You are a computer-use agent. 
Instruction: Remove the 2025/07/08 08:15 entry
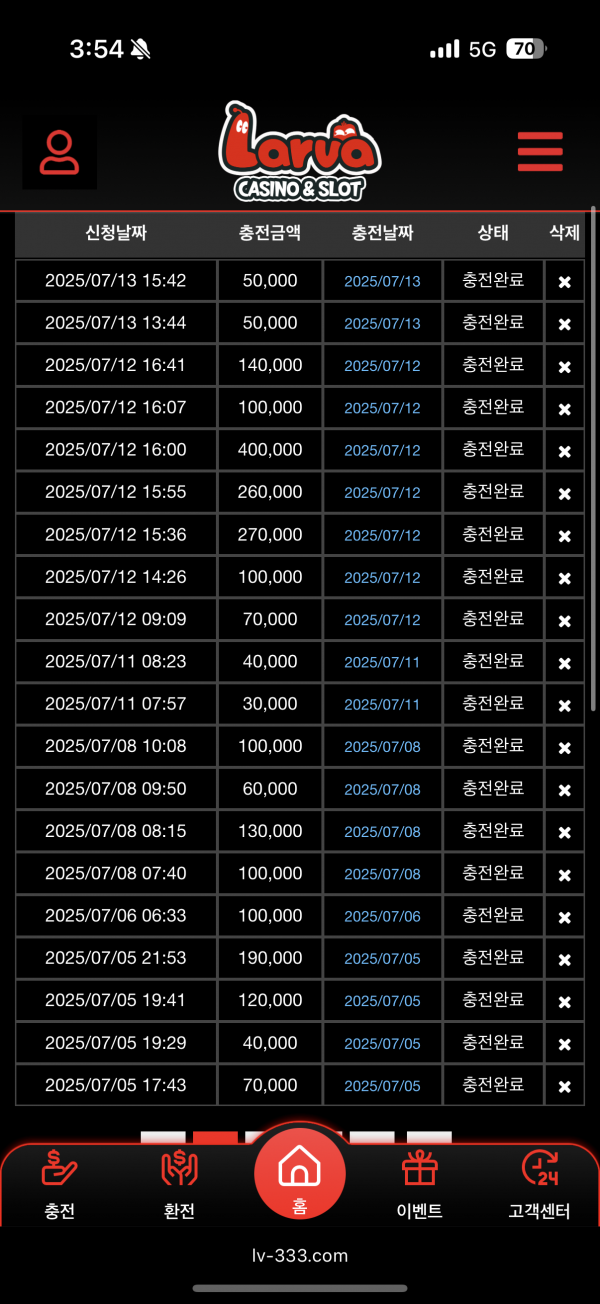tap(564, 832)
